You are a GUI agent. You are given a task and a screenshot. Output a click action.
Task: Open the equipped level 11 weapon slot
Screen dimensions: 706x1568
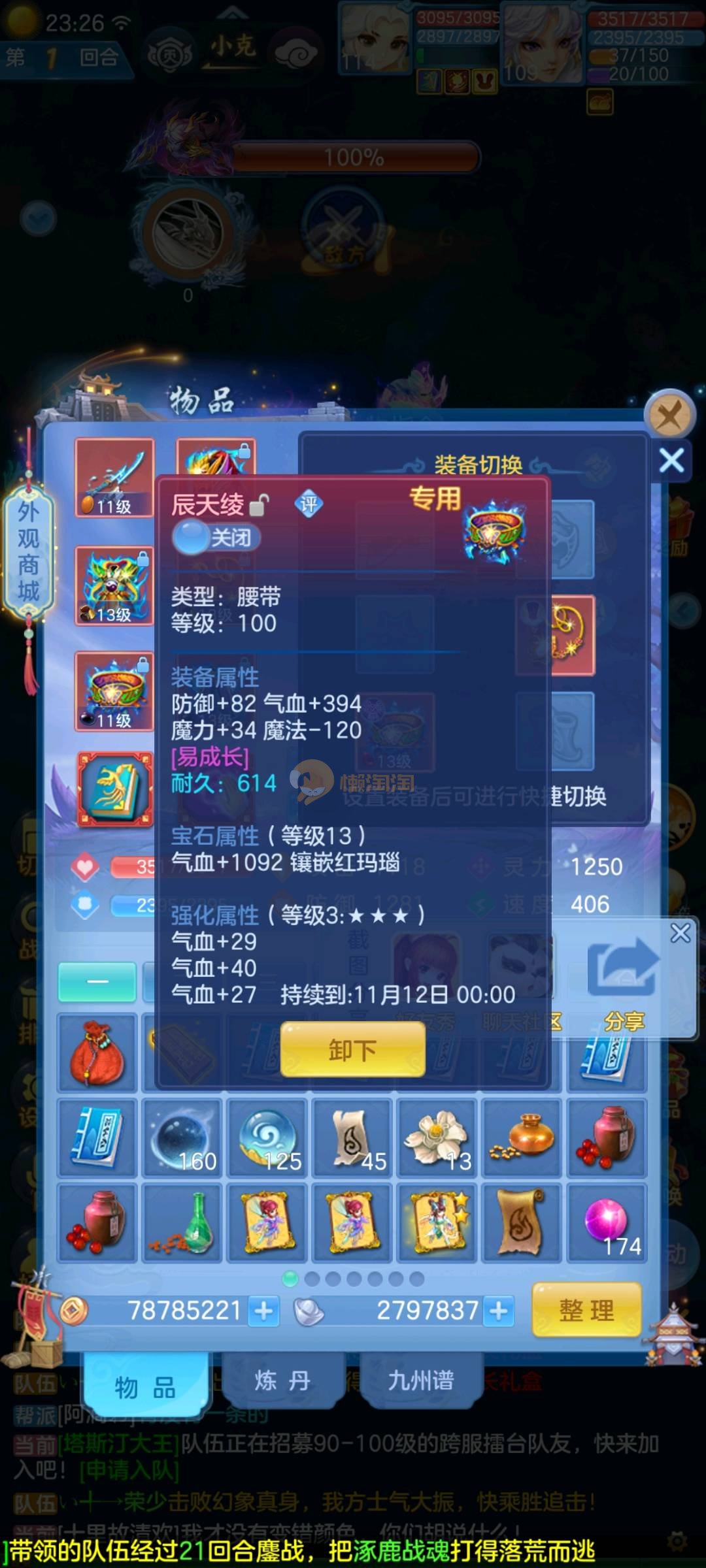coord(114,478)
